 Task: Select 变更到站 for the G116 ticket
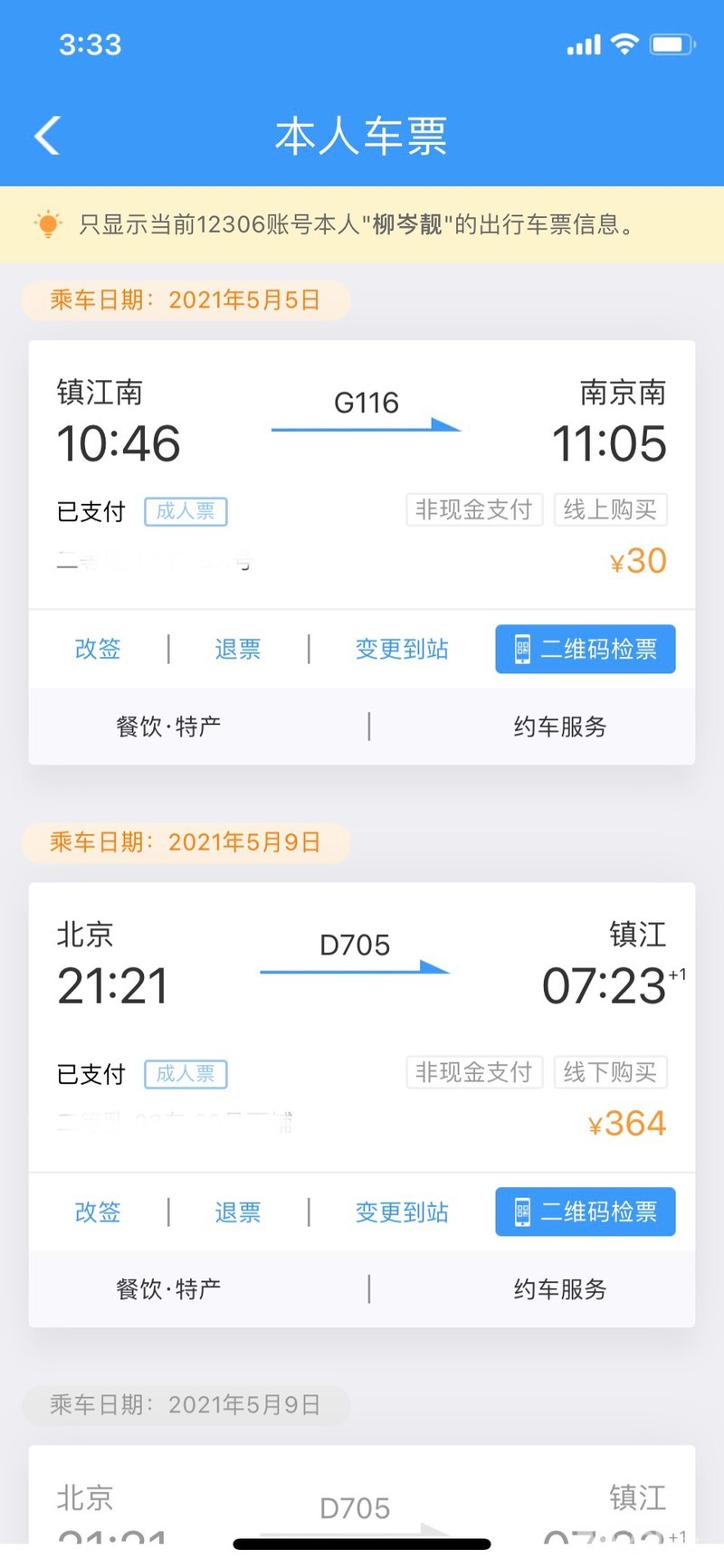pyautogui.click(x=402, y=649)
